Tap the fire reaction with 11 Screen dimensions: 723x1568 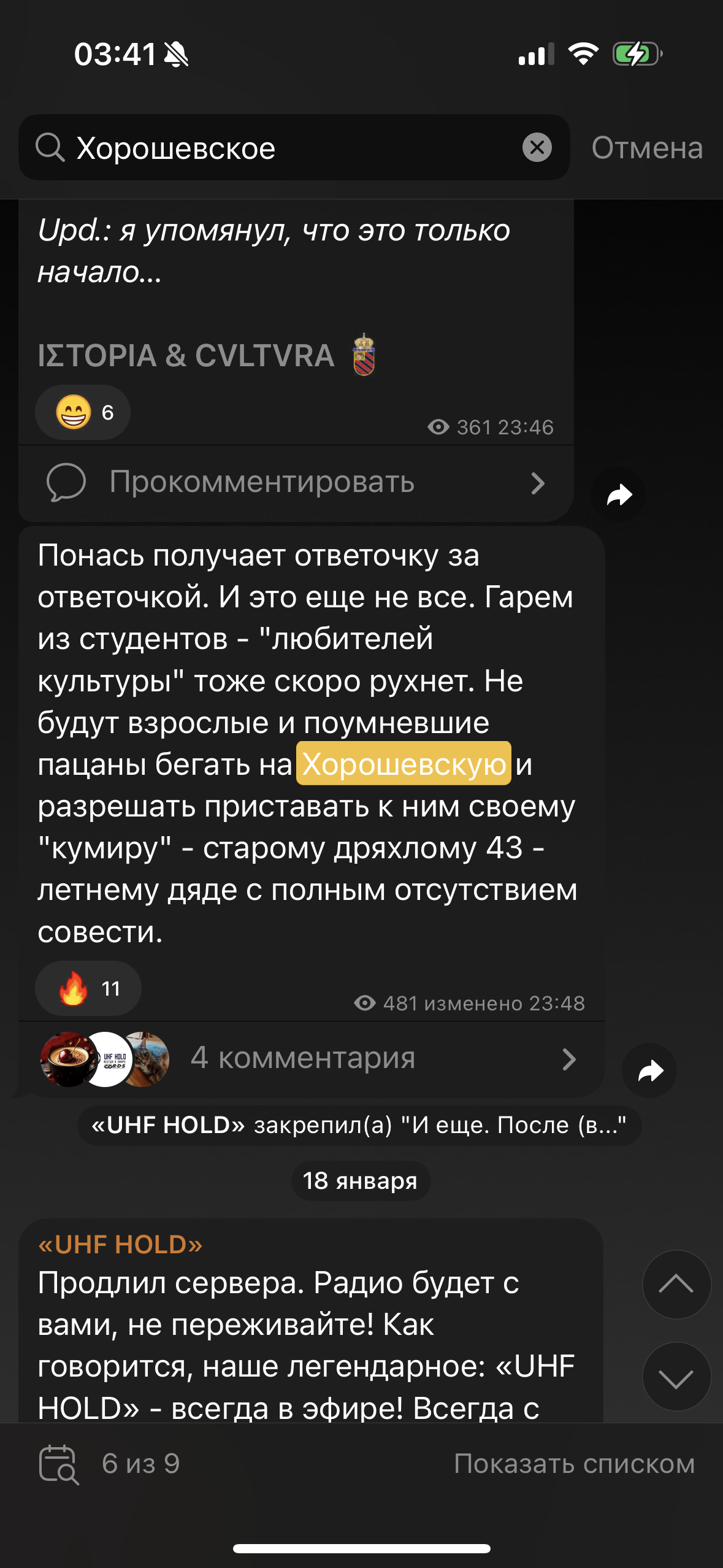pos(88,988)
